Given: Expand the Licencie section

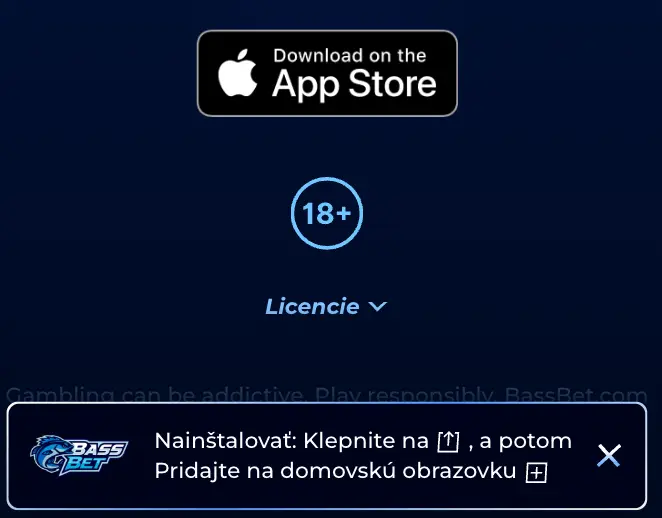Looking at the screenshot, I should (x=326, y=307).
